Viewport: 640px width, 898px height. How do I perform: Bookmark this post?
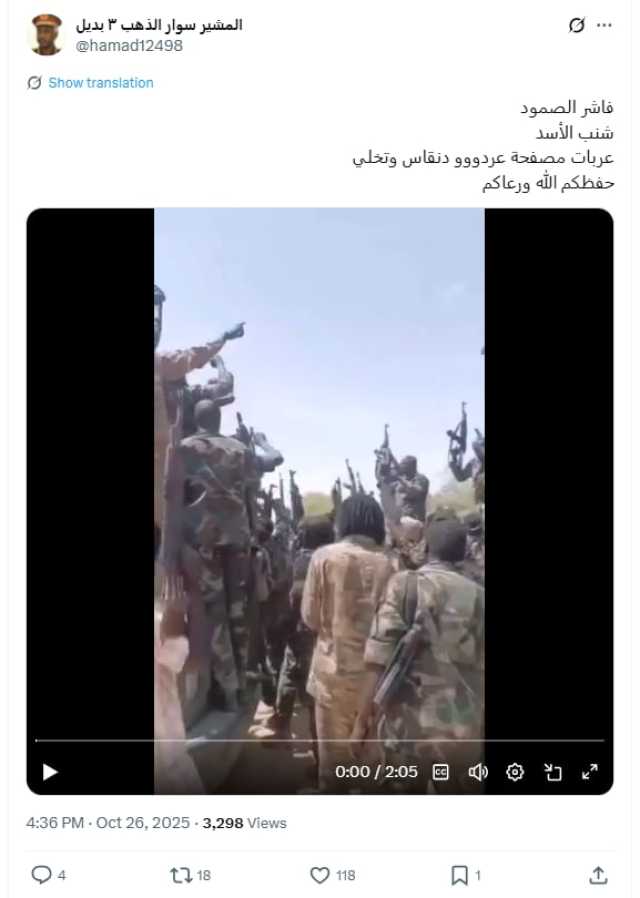pos(459,875)
